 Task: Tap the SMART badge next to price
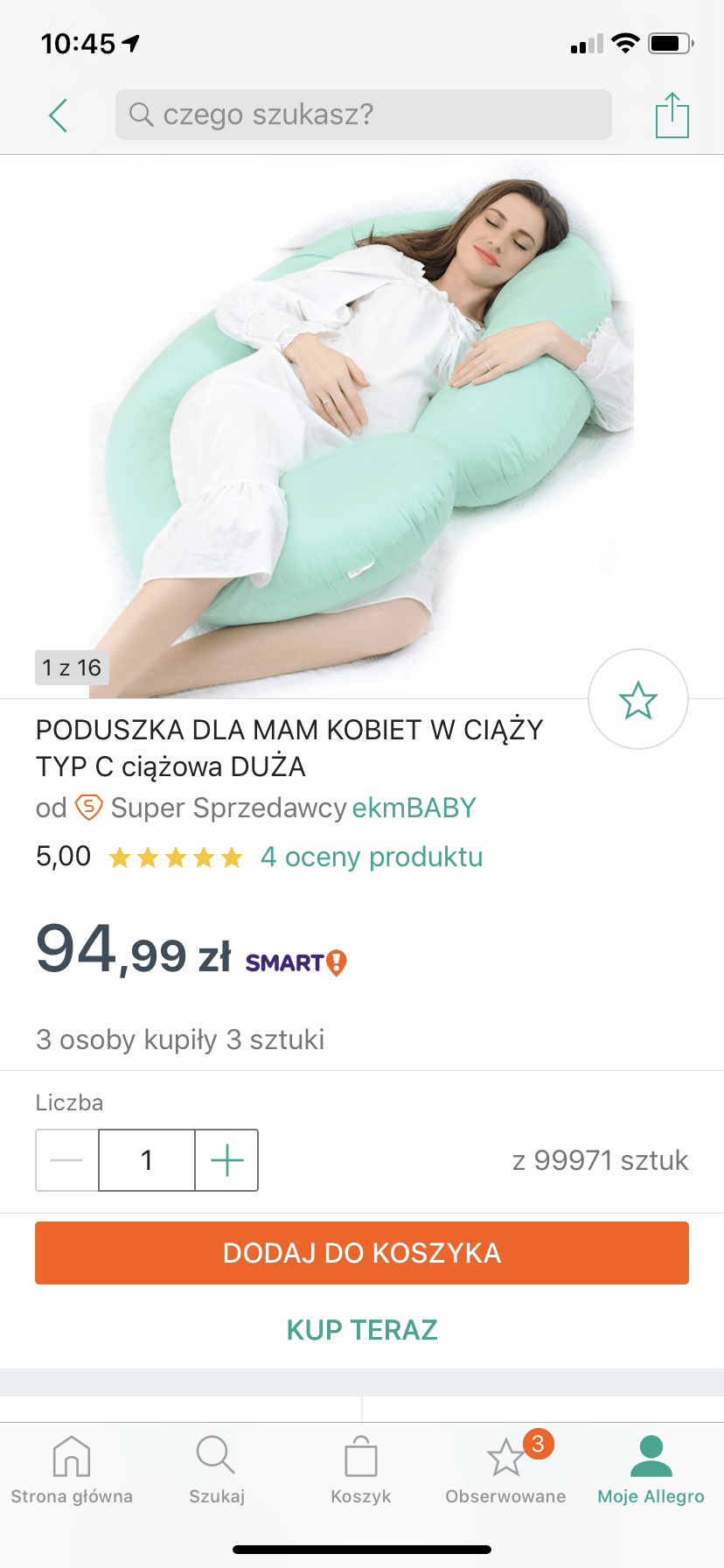tap(296, 962)
